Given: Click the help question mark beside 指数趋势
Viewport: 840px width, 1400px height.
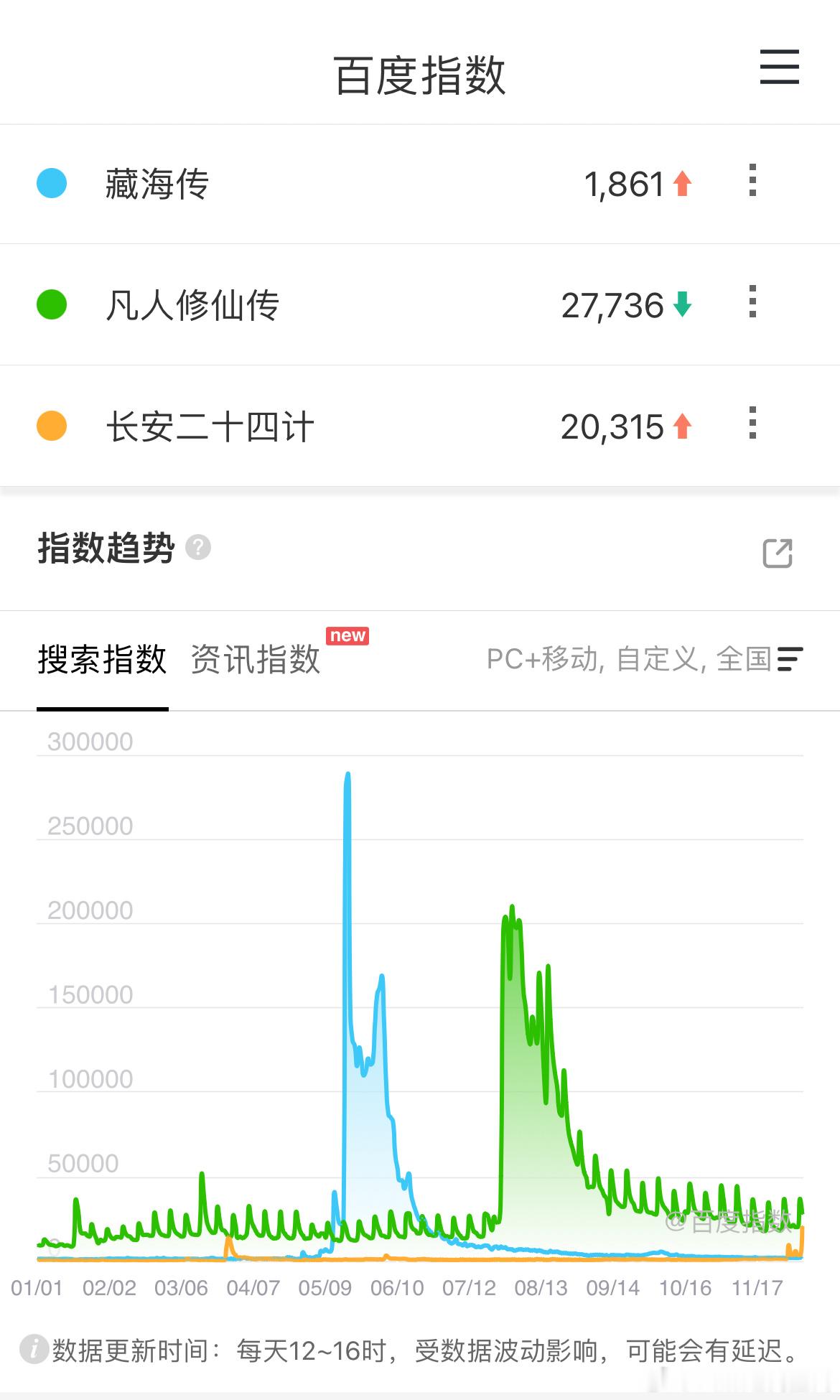Looking at the screenshot, I should [199, 547].
